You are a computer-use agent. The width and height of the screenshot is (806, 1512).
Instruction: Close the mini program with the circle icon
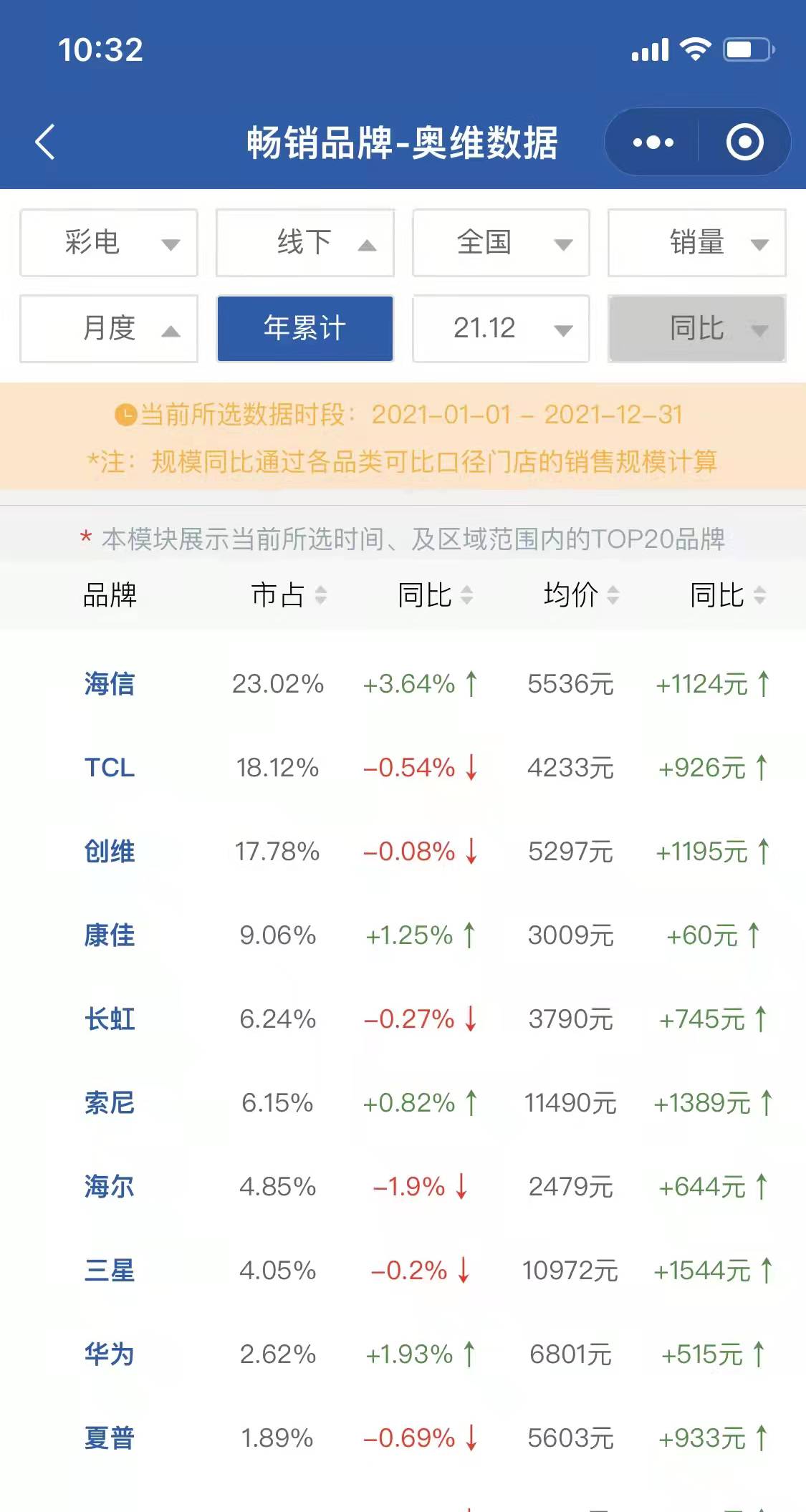pyautogui.click(x=744, y=143)
